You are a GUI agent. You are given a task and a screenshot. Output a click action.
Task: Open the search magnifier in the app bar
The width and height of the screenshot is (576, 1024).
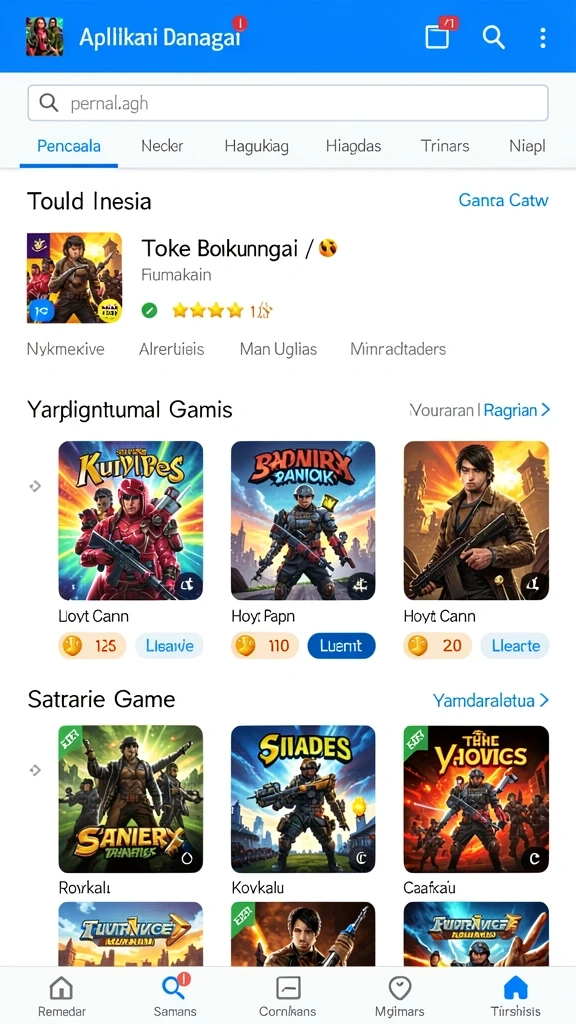(x=494, y=37)
